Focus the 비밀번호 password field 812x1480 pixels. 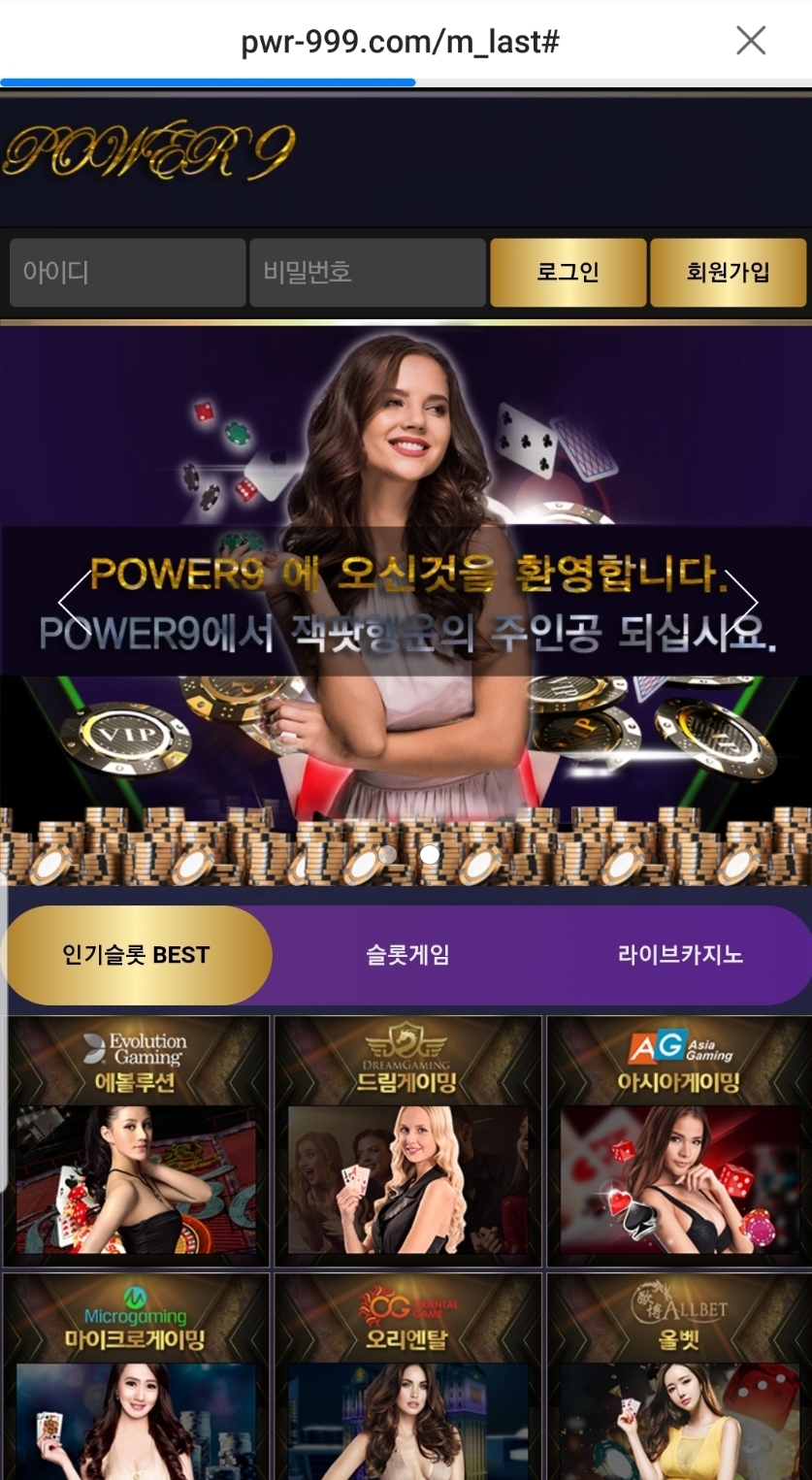pos(368,273)
